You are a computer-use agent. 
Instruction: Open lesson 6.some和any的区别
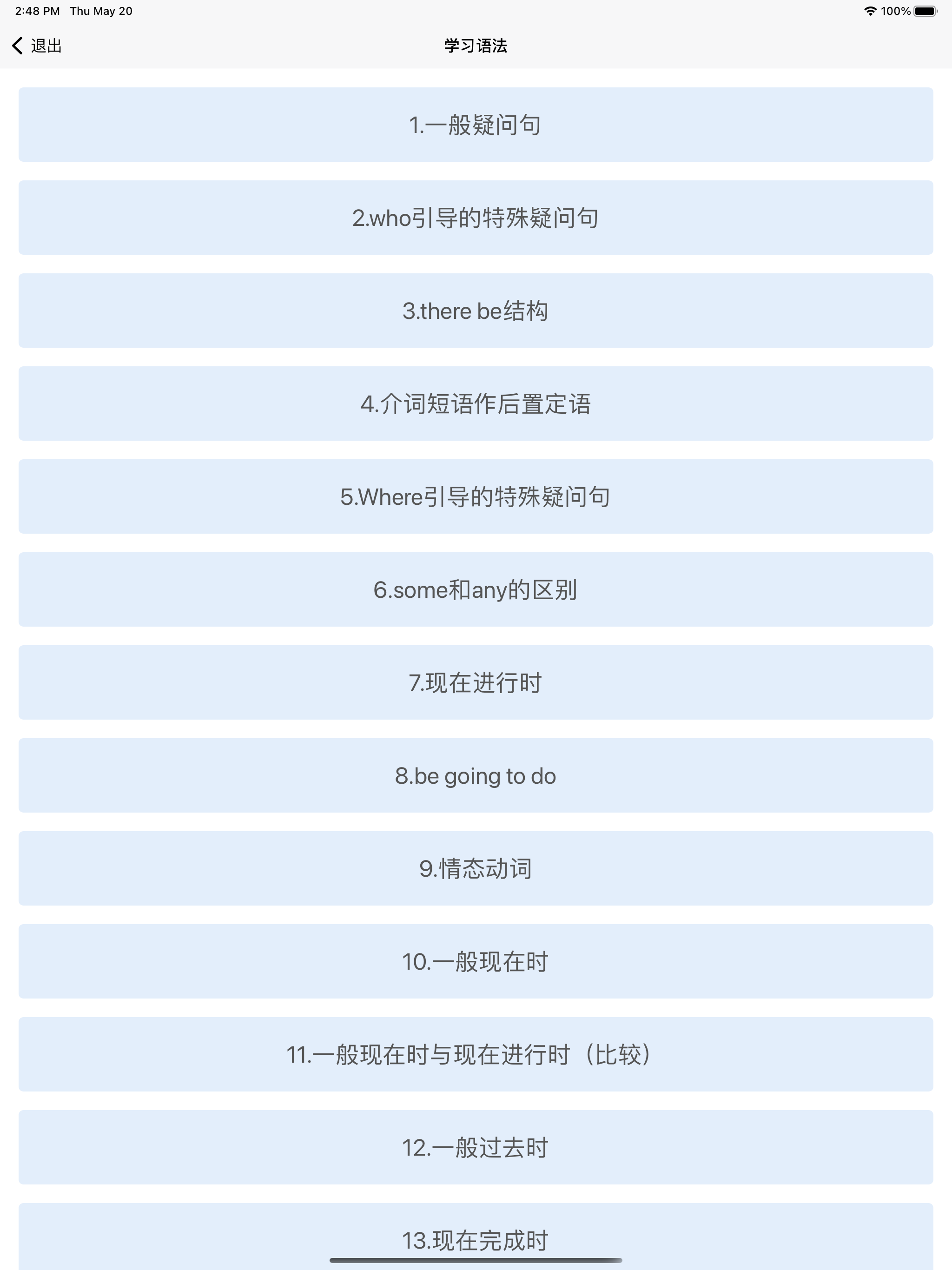coord(476,589)
